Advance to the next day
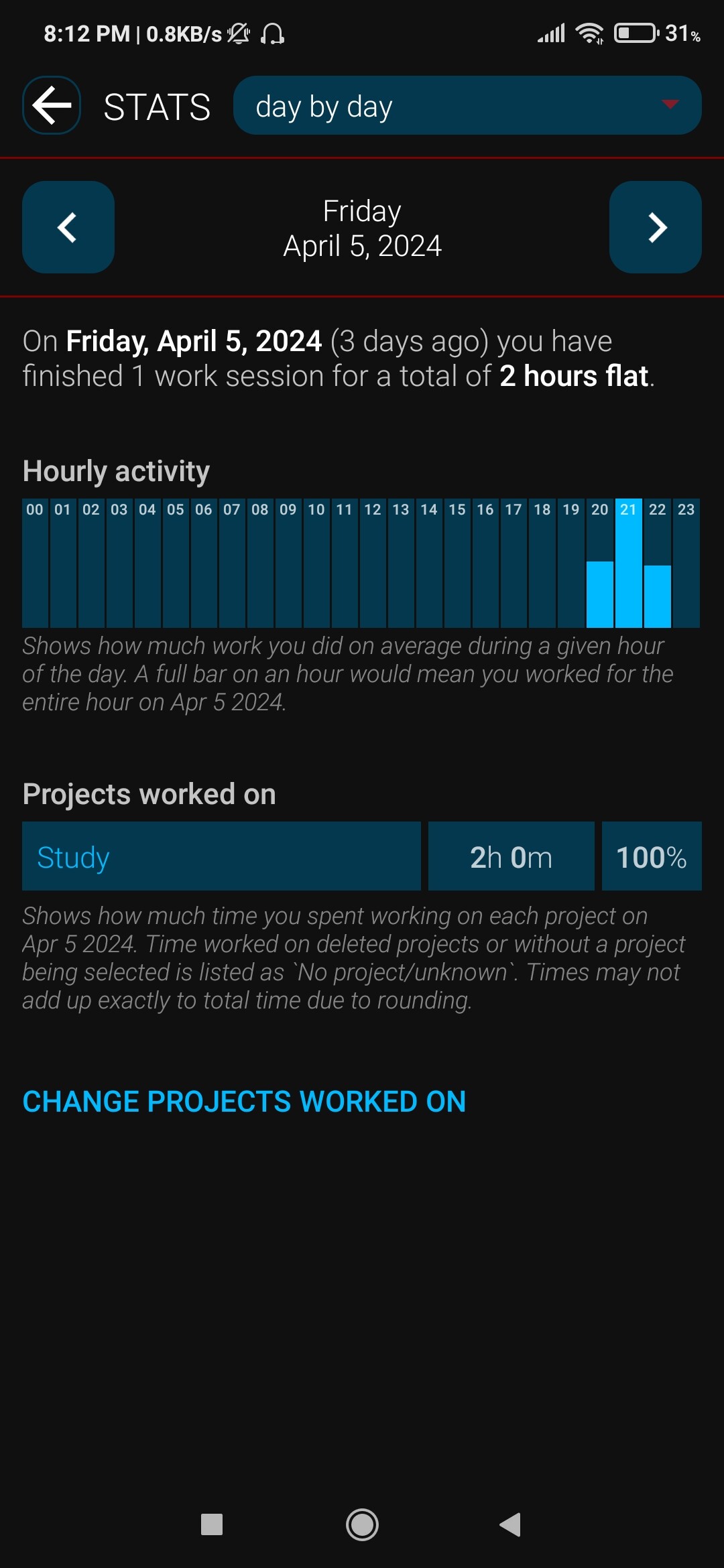 656,227
